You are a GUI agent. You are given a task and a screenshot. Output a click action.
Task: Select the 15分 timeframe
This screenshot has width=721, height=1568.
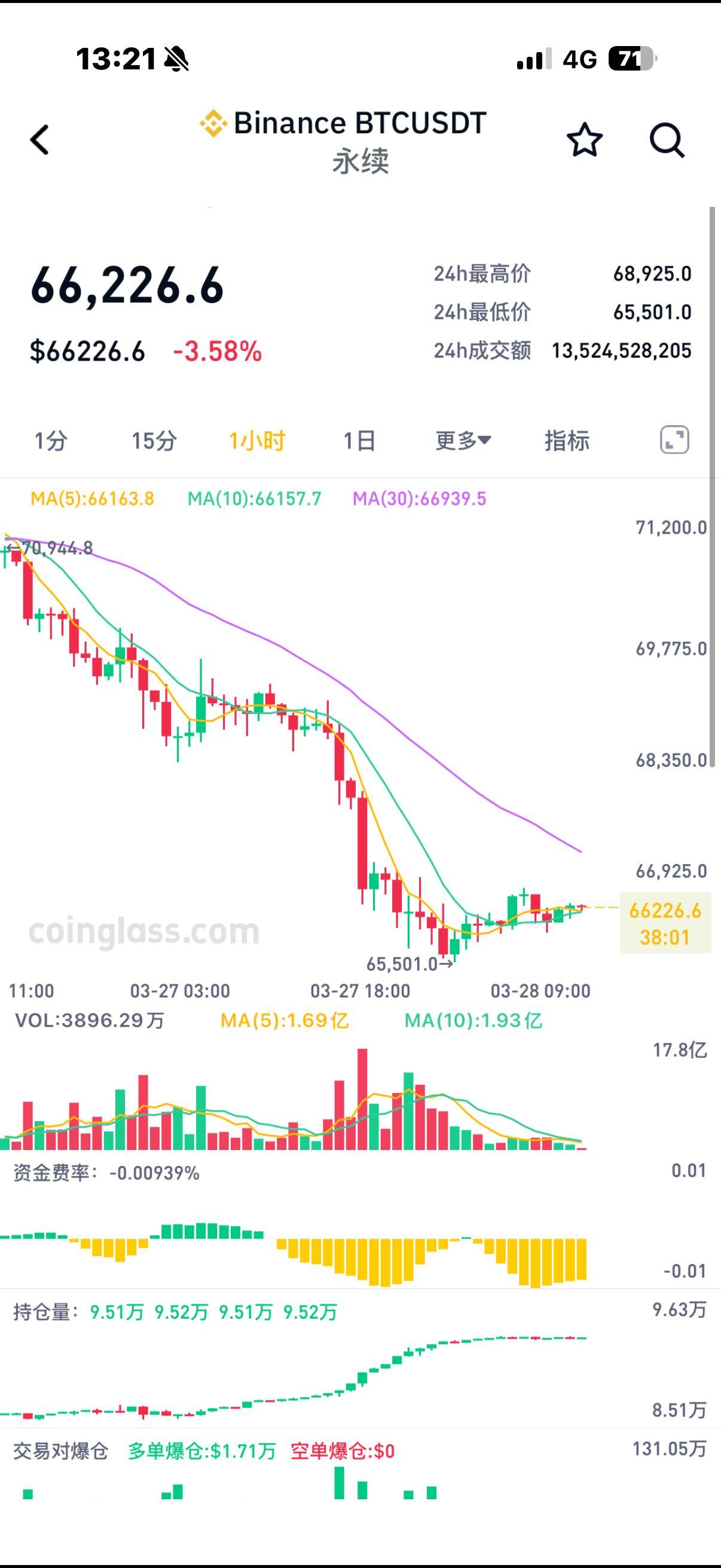(154, 440)
